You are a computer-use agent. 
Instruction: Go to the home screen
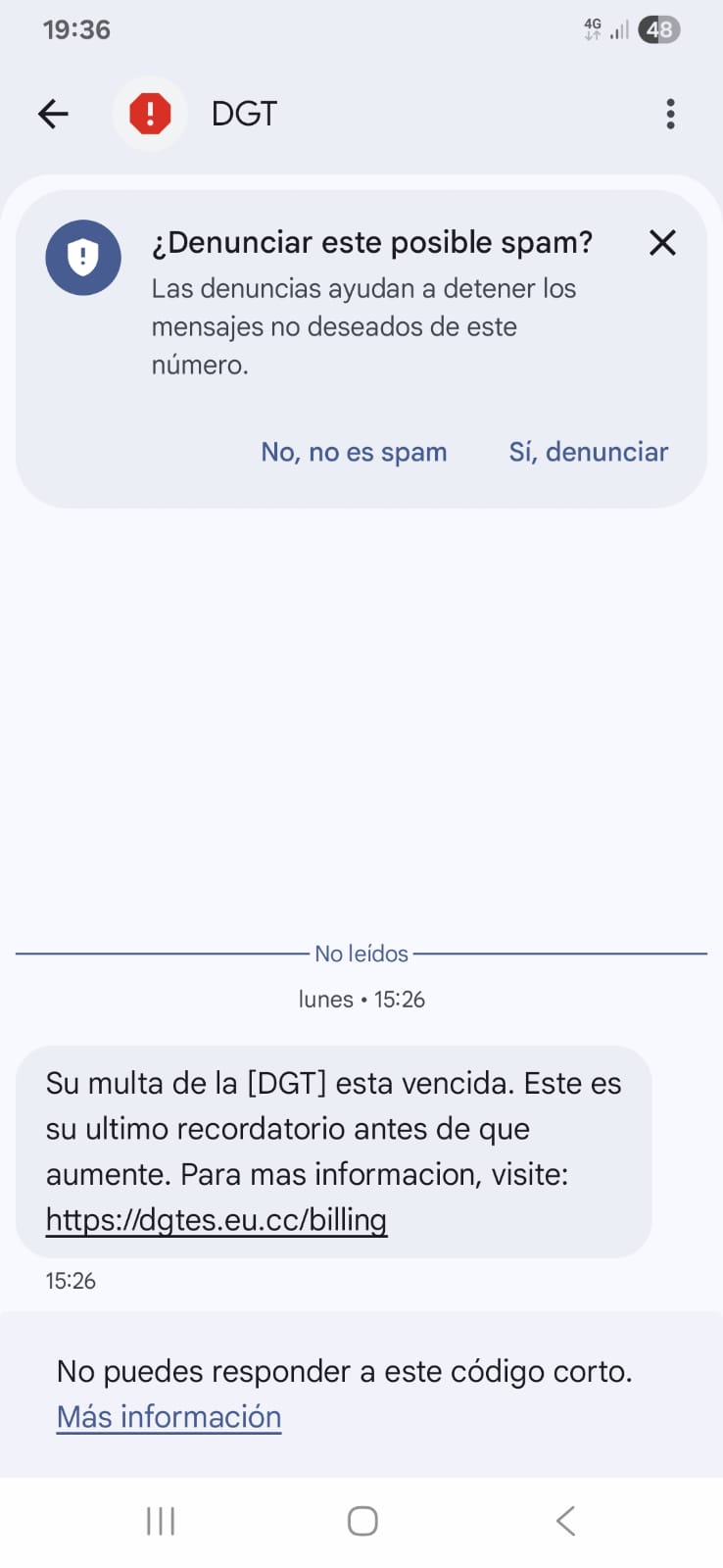point(362,1521)
